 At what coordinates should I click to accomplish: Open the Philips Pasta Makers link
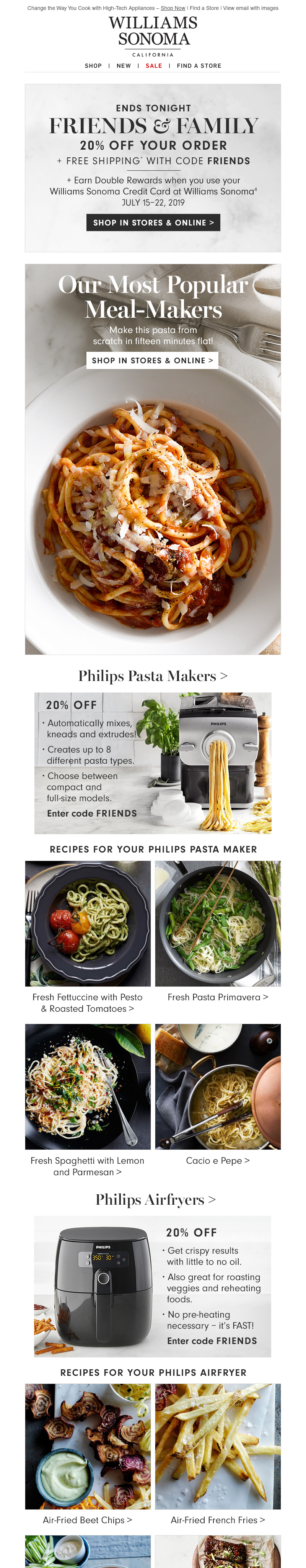[153, 676]
